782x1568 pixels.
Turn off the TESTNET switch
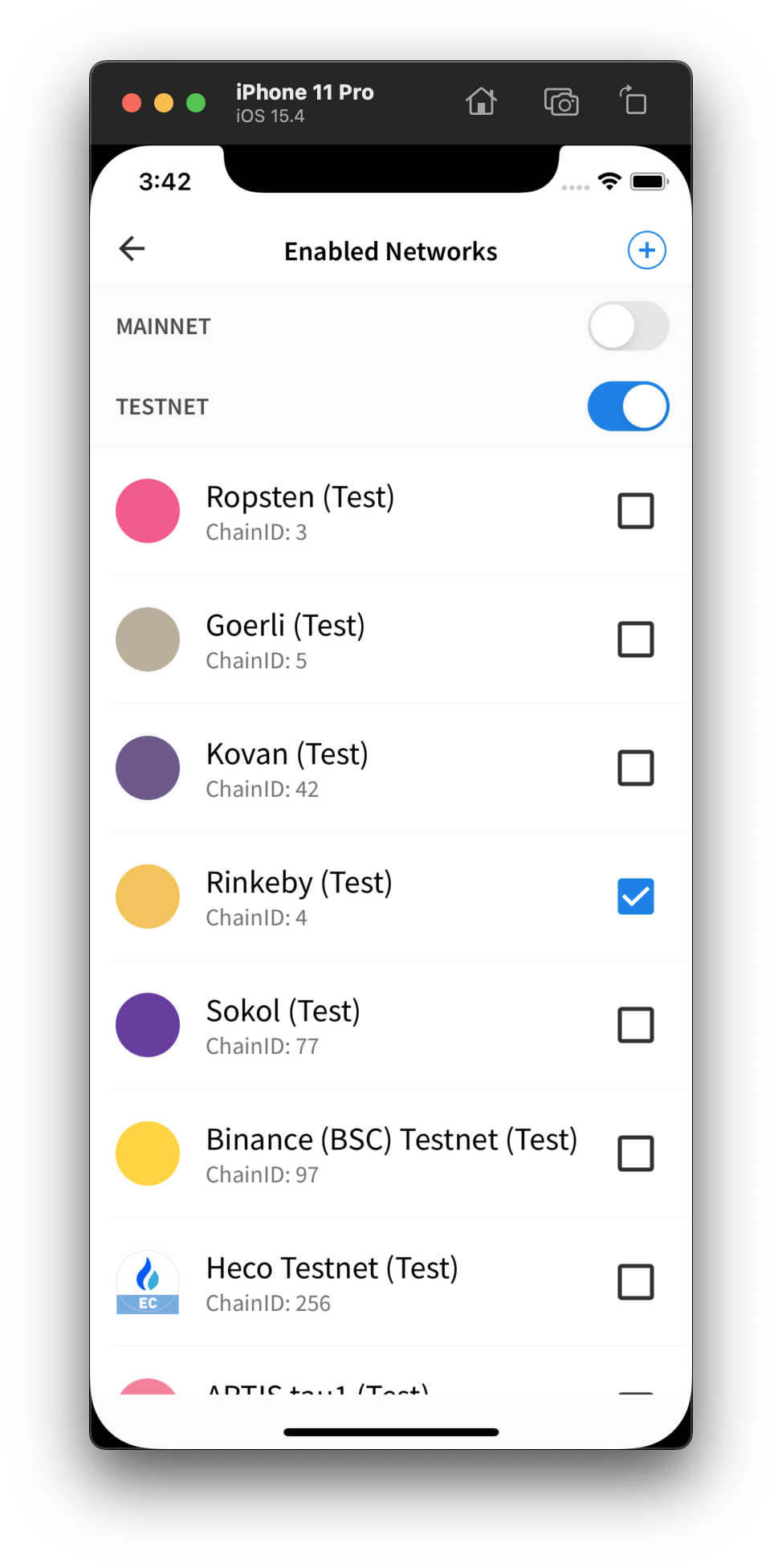[628, 406]
